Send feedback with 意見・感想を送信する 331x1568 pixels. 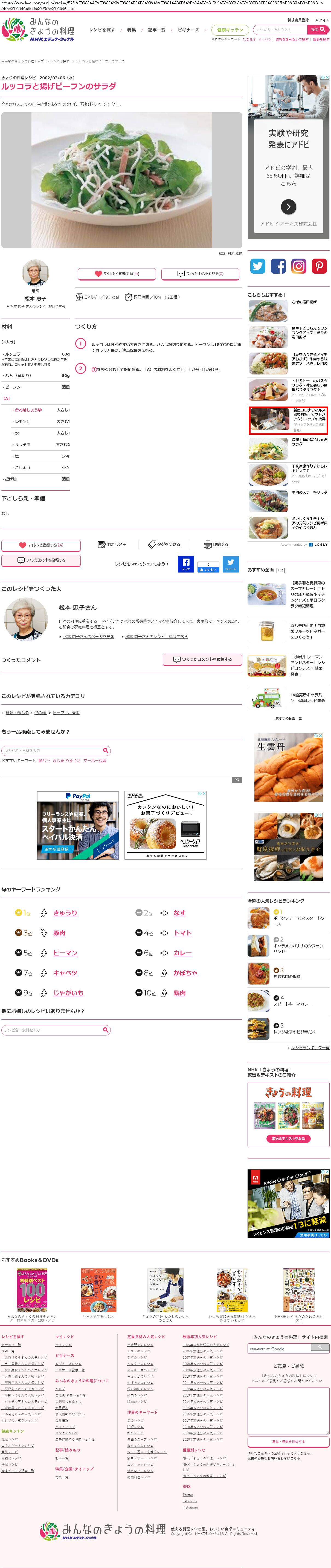point(289,1441)
